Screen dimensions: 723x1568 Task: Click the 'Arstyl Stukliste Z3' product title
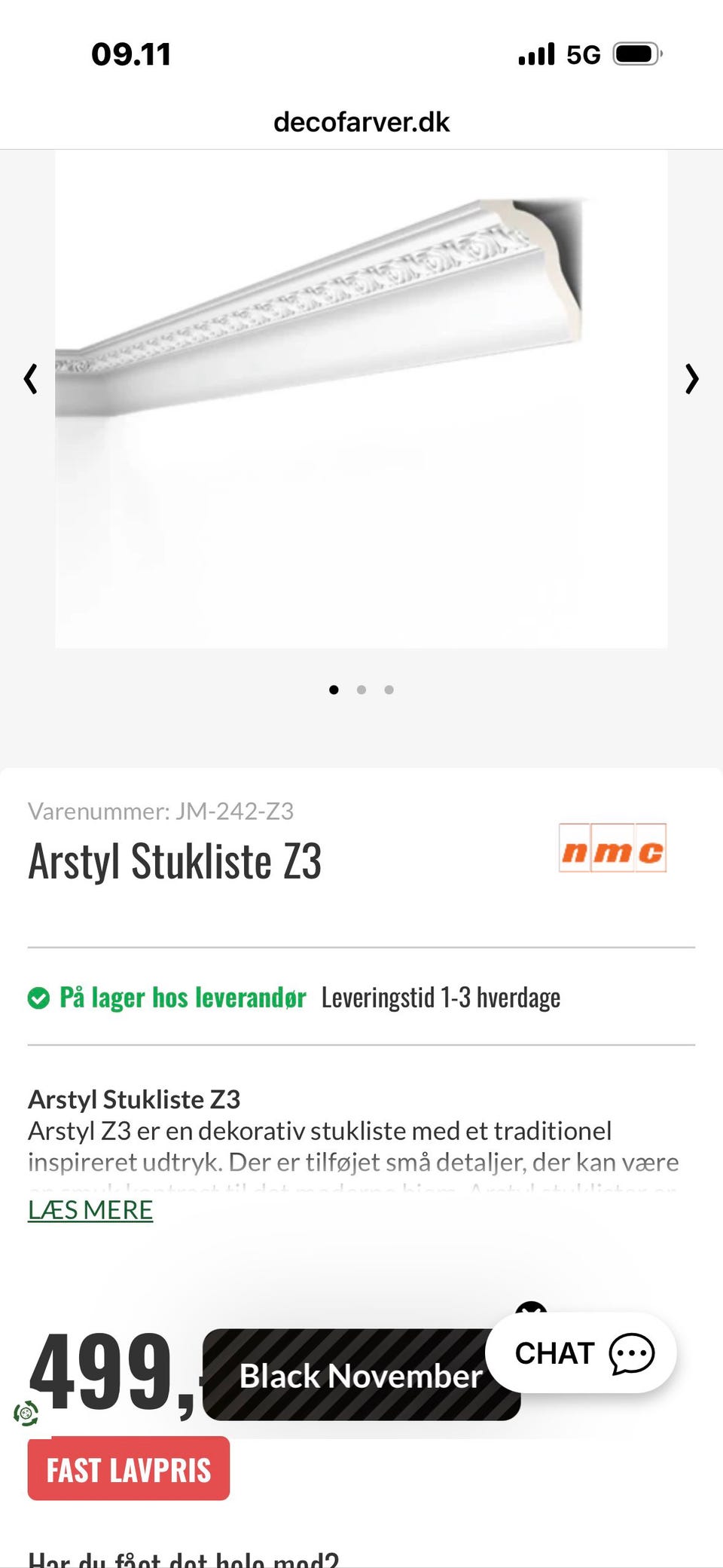point(175,860)
